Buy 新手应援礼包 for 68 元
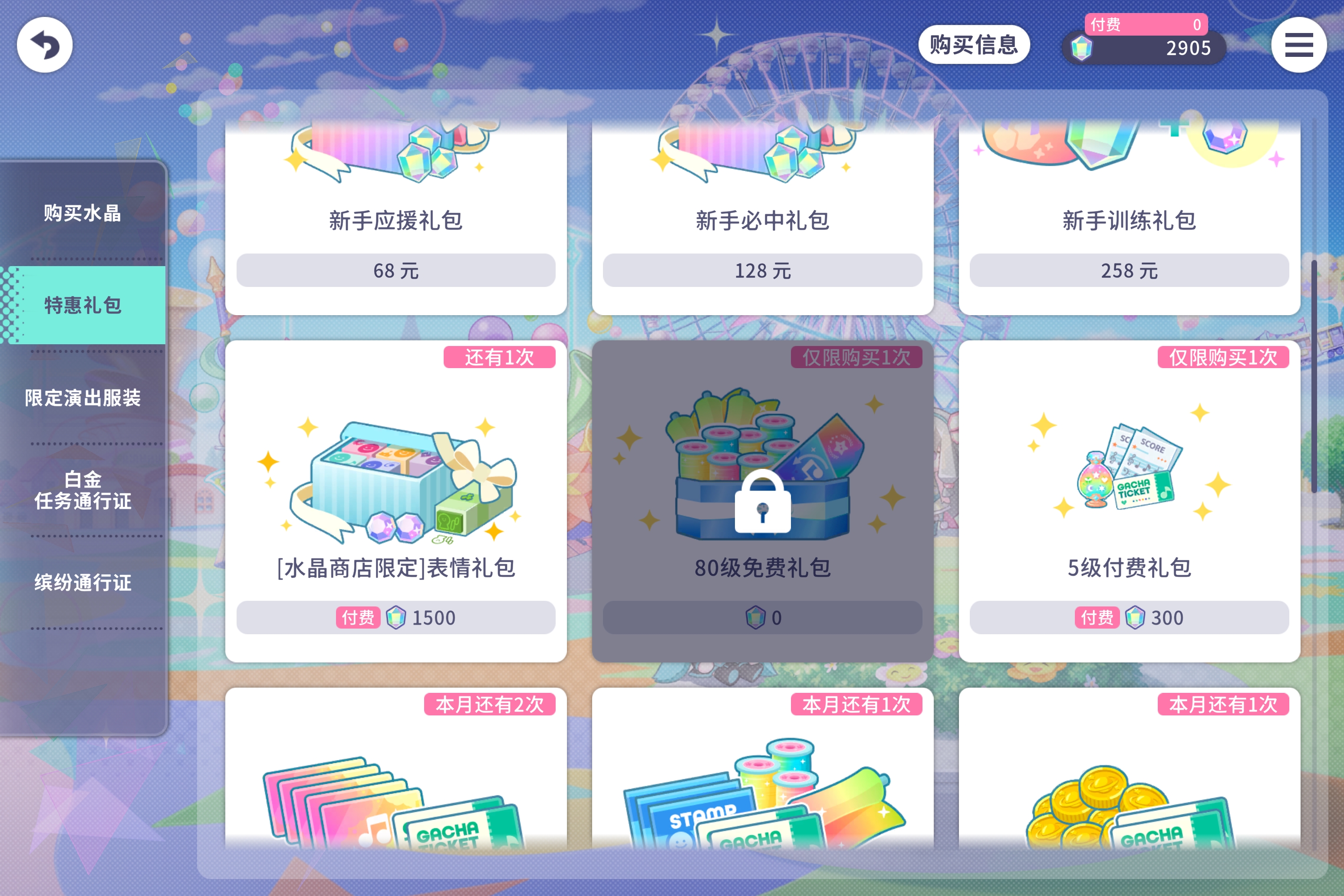The height and width of the screenshot is (896, 1344). (395, 270)
